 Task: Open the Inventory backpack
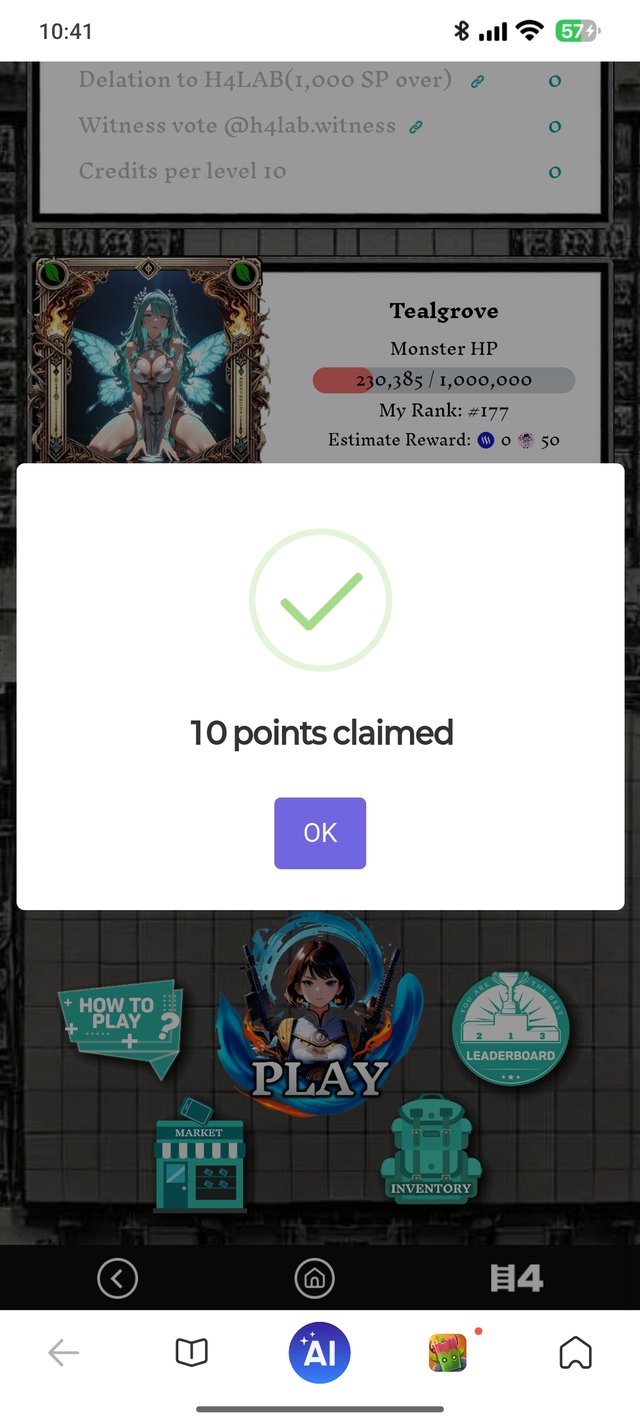[431, 1150]
